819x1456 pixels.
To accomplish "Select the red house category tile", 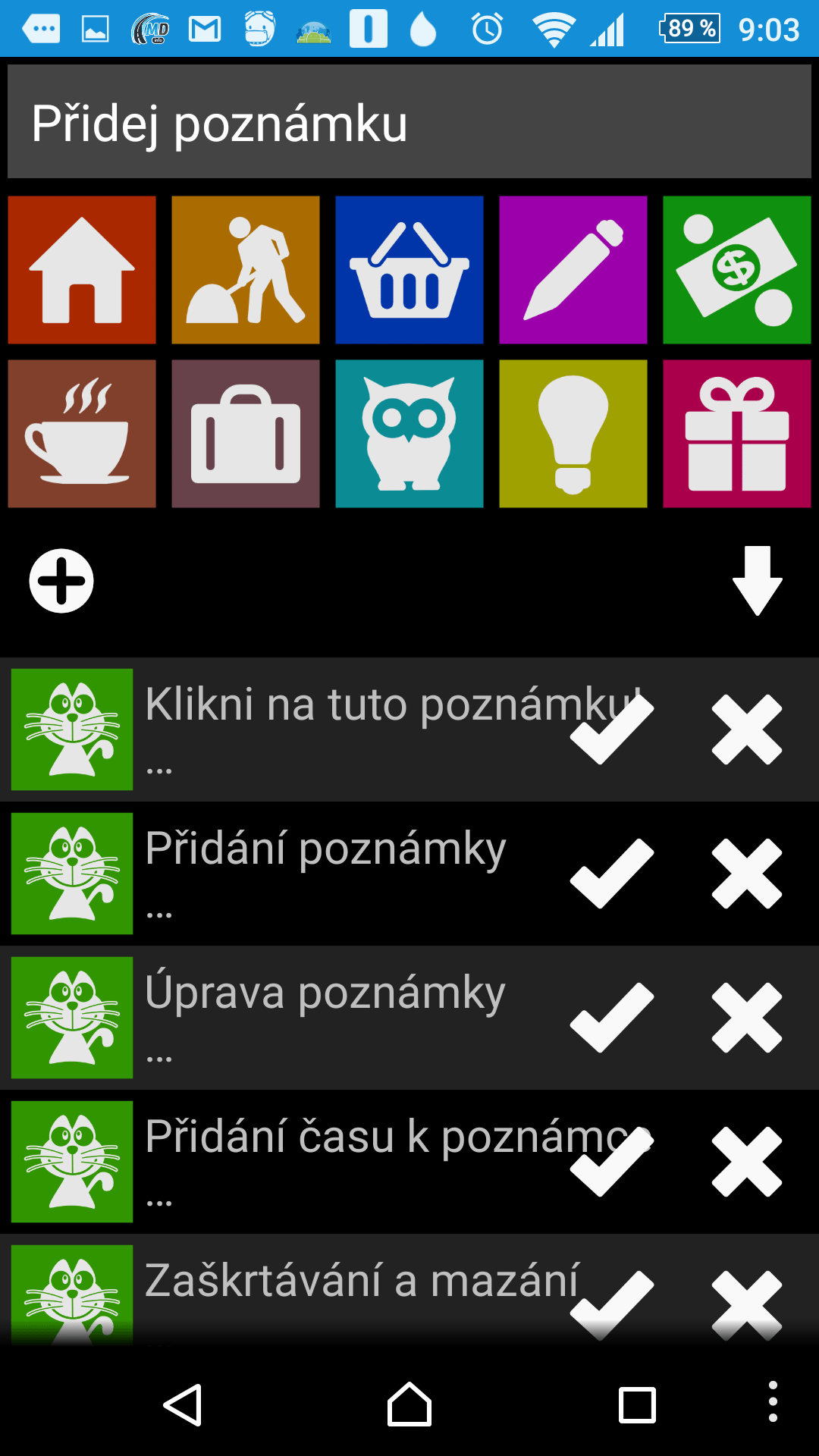I will pos(82,270).
